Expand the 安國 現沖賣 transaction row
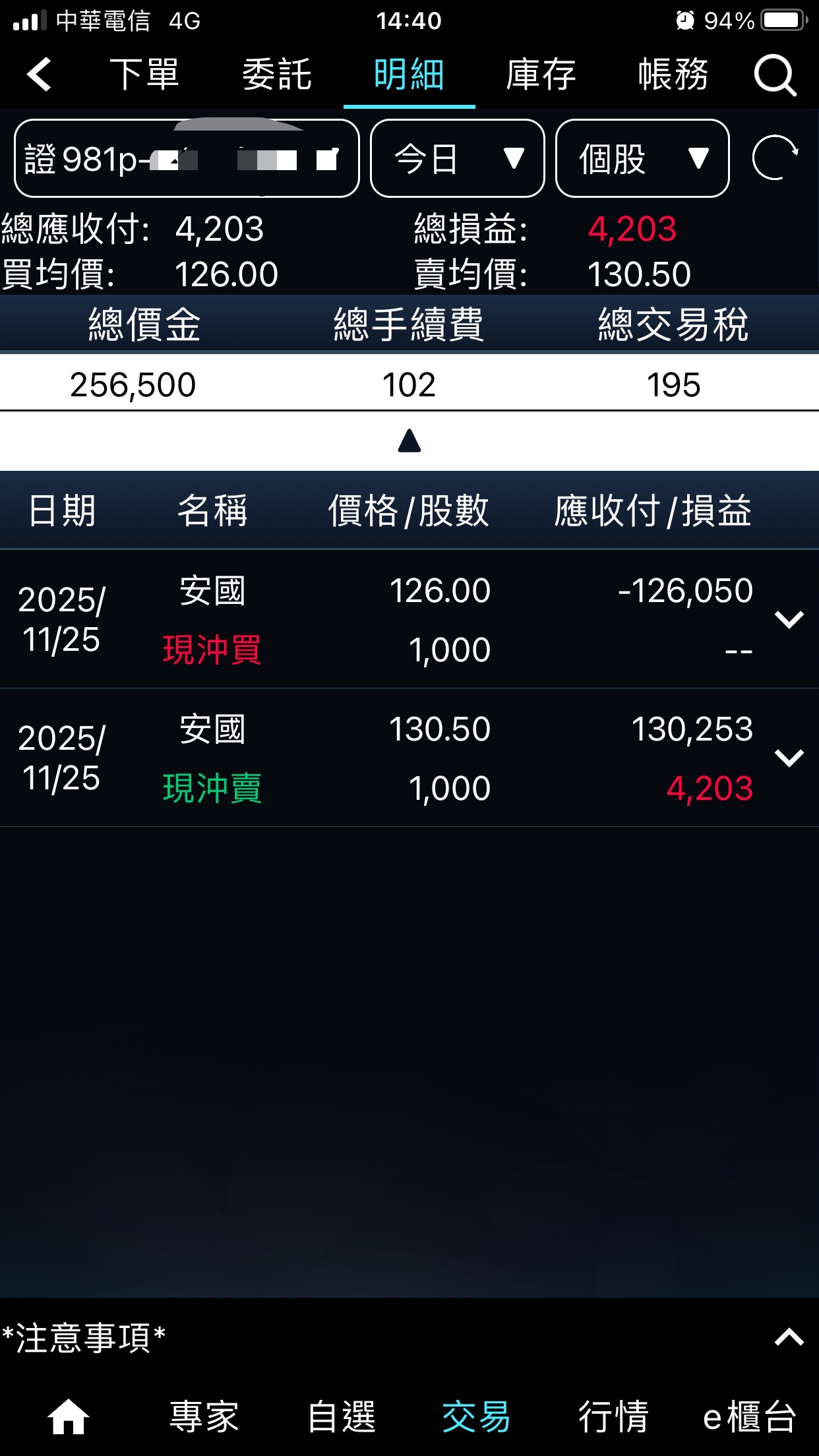Image resolution: width=819 pixels, height=1456 pixels. (789, 758)
